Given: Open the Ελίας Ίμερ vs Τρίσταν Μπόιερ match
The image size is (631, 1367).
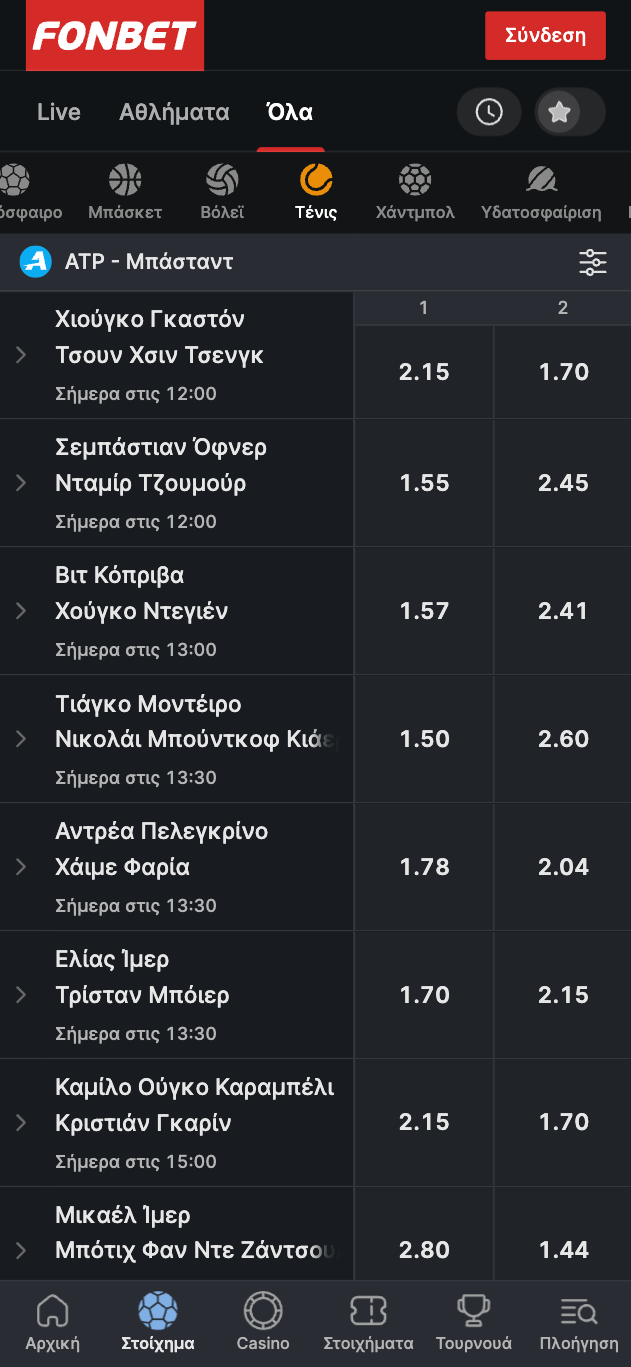Looking at the screenshot, I should [177, 995].
